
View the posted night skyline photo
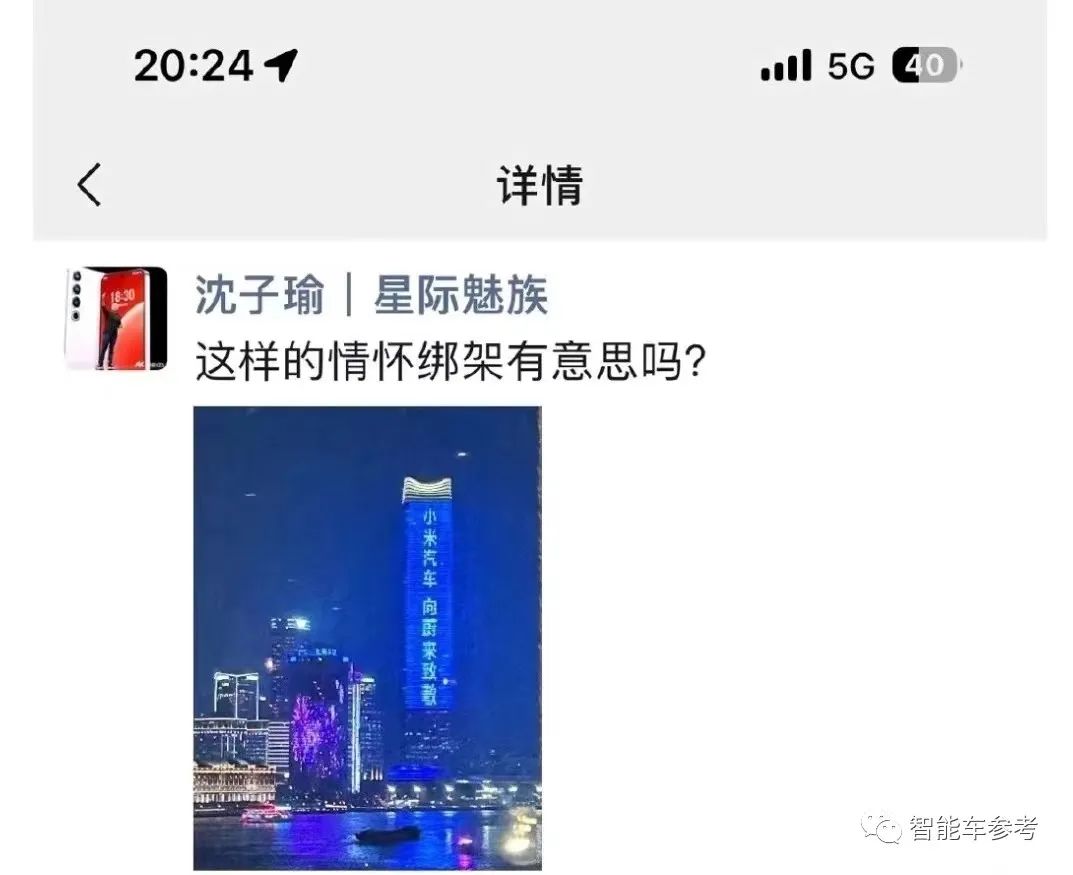point(367,637)
